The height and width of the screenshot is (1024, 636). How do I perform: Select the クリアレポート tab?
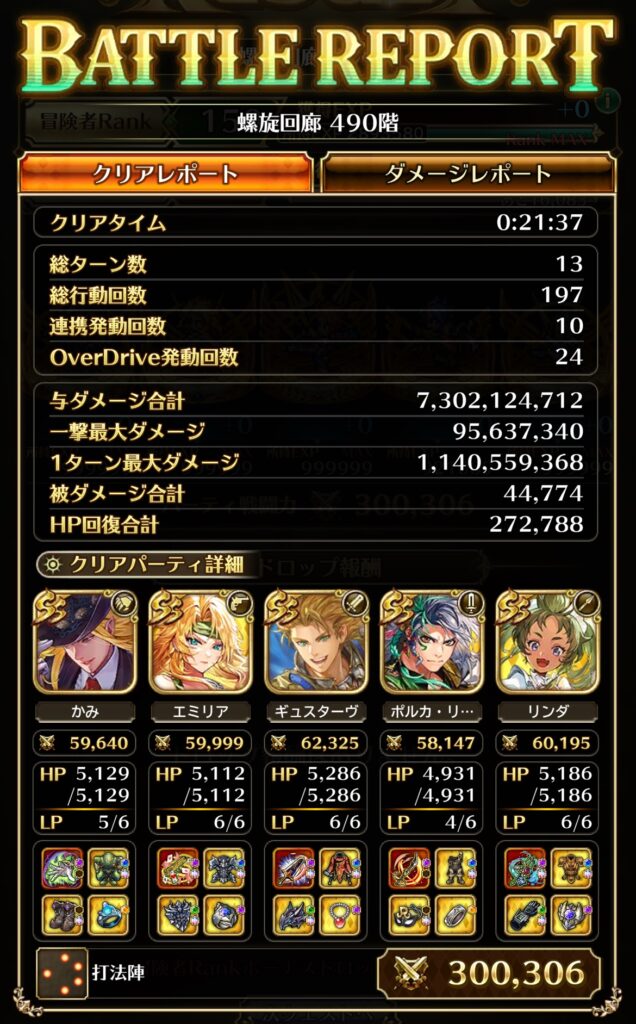pyautogui.click(x=166, y=173)
